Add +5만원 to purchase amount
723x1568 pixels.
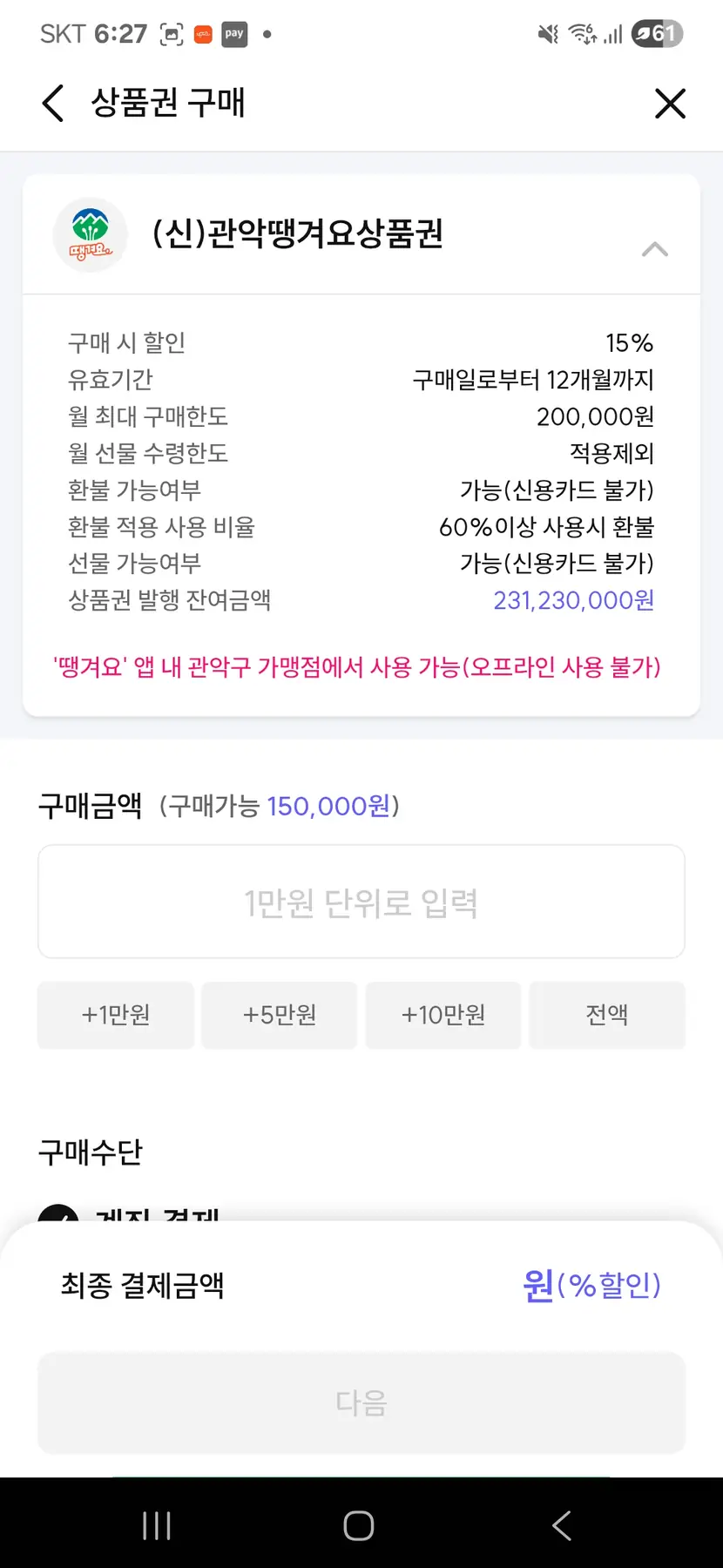pyautogui.click(x=280, y=1015)
